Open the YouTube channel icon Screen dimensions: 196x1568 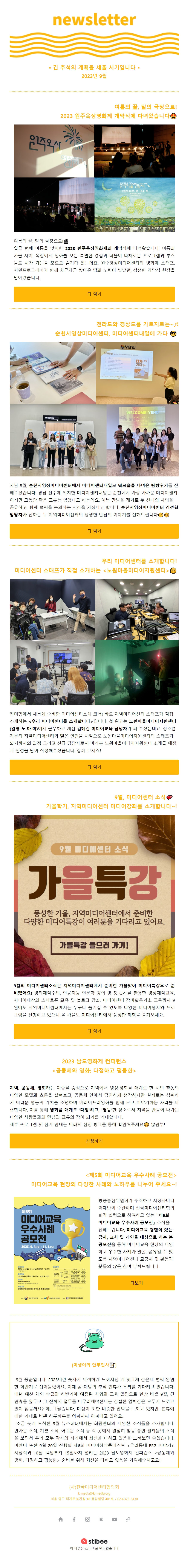point(114,1519)
